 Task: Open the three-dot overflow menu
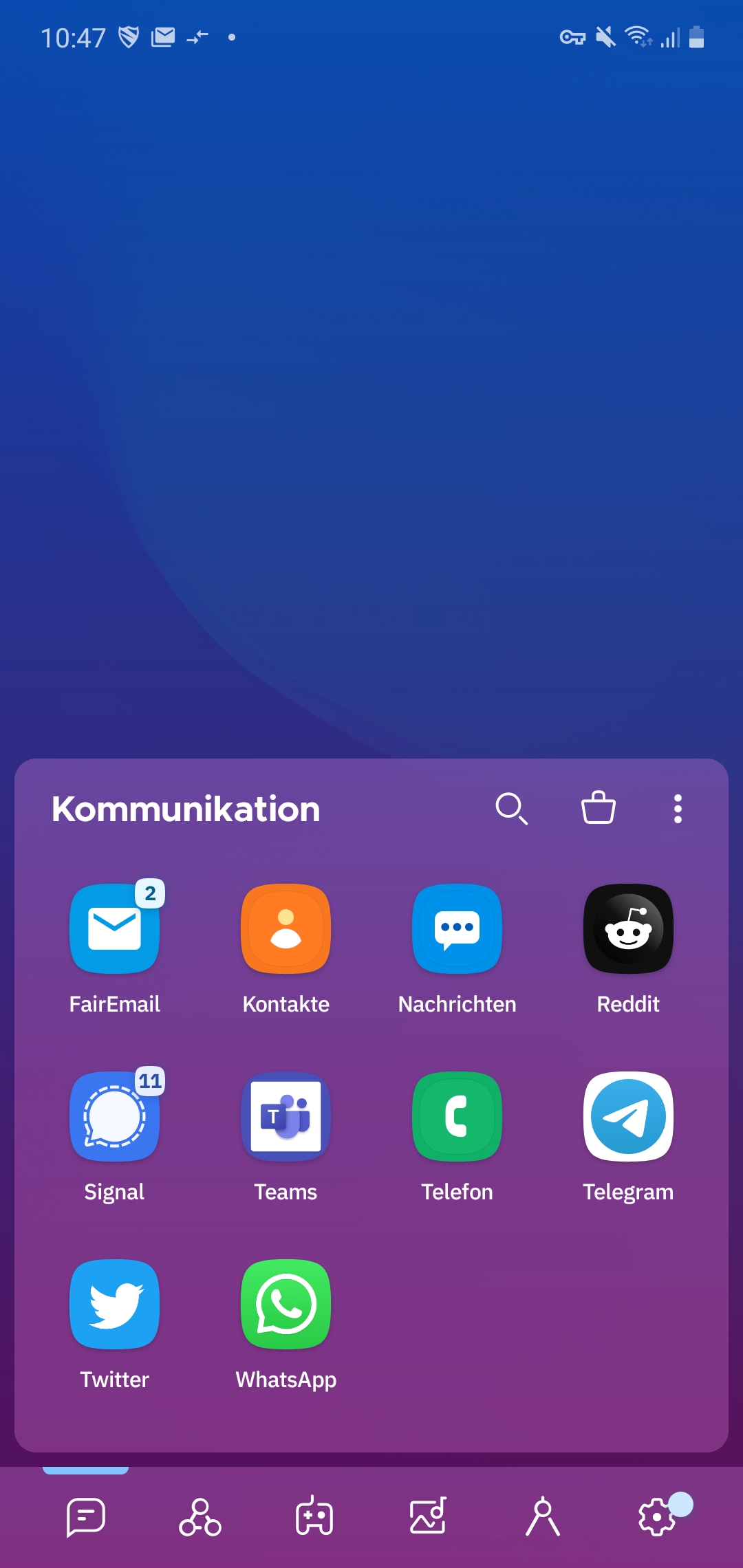point(678,809)
